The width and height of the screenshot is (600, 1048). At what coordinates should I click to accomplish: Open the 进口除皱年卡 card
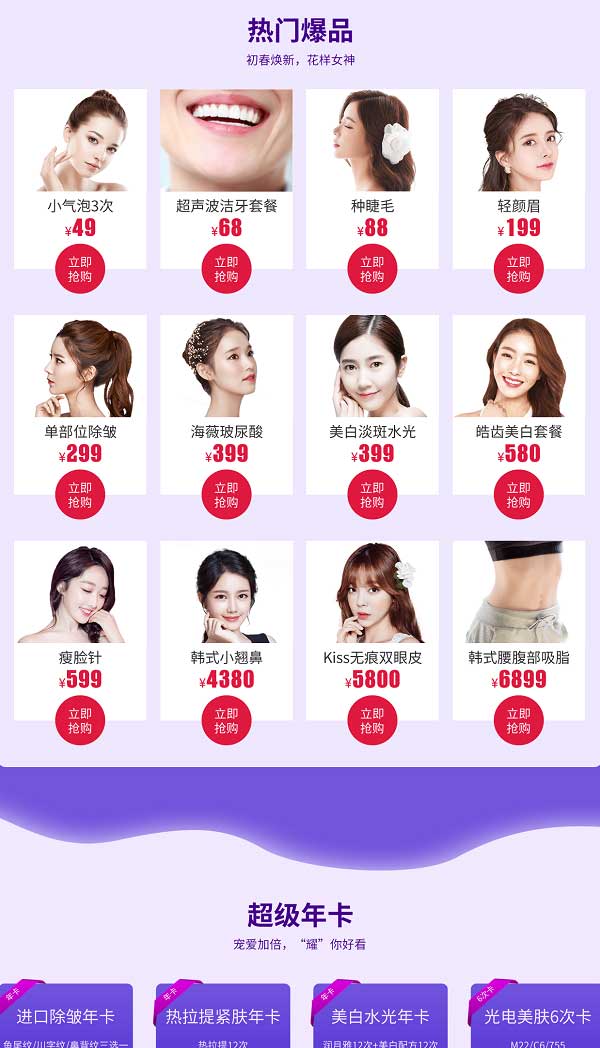[66, 1016]
